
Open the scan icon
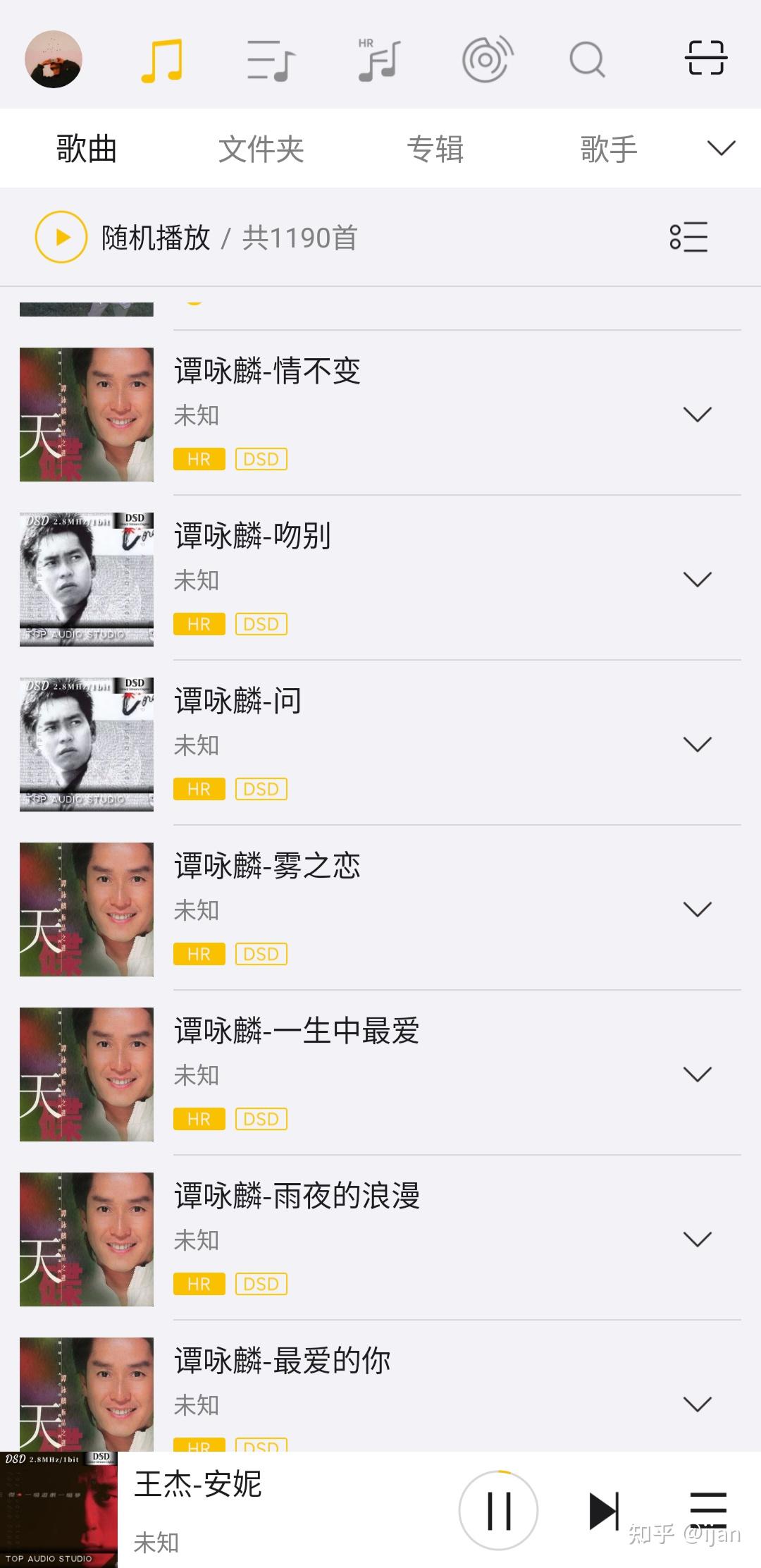706,58
